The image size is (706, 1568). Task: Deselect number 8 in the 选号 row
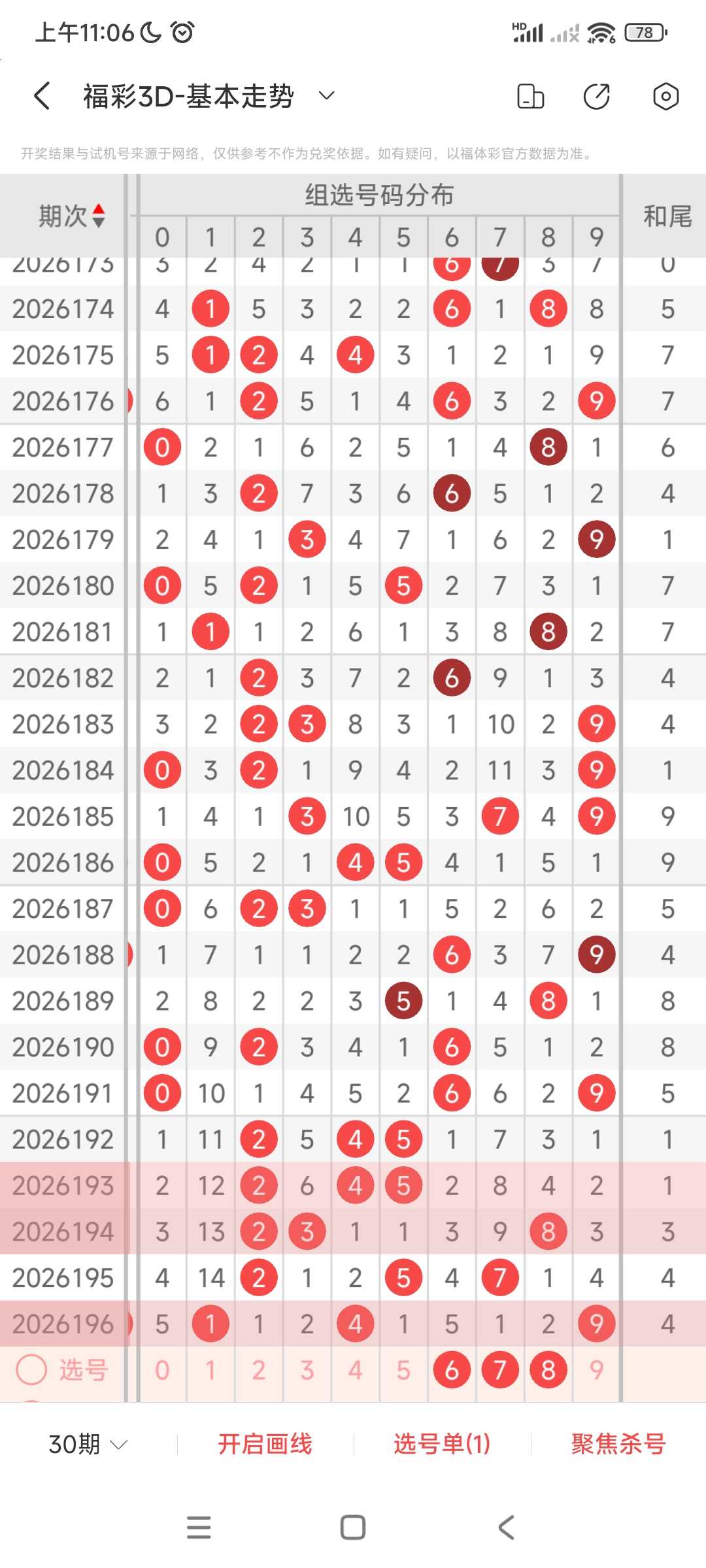pos(548,1370)
